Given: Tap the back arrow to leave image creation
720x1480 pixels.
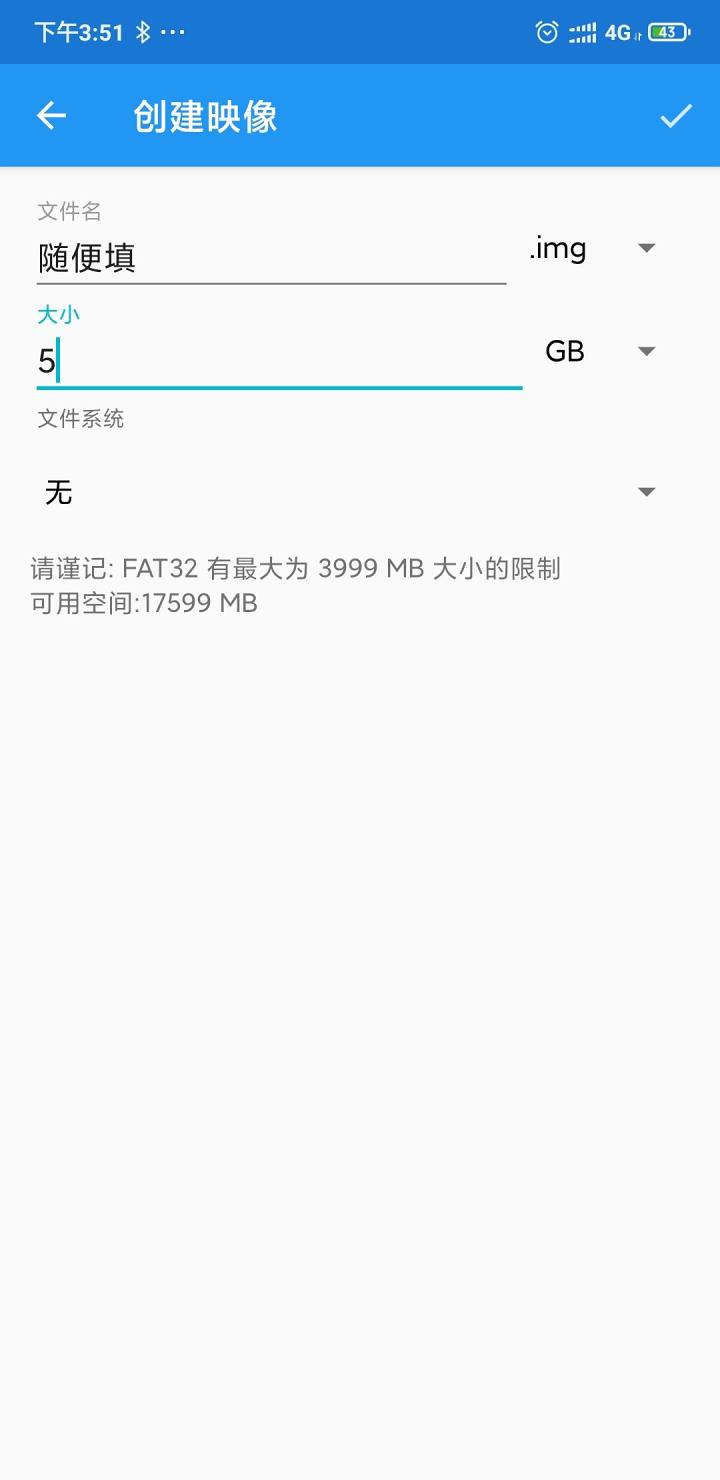Looking at the screenshot, I should coord(50,115).
